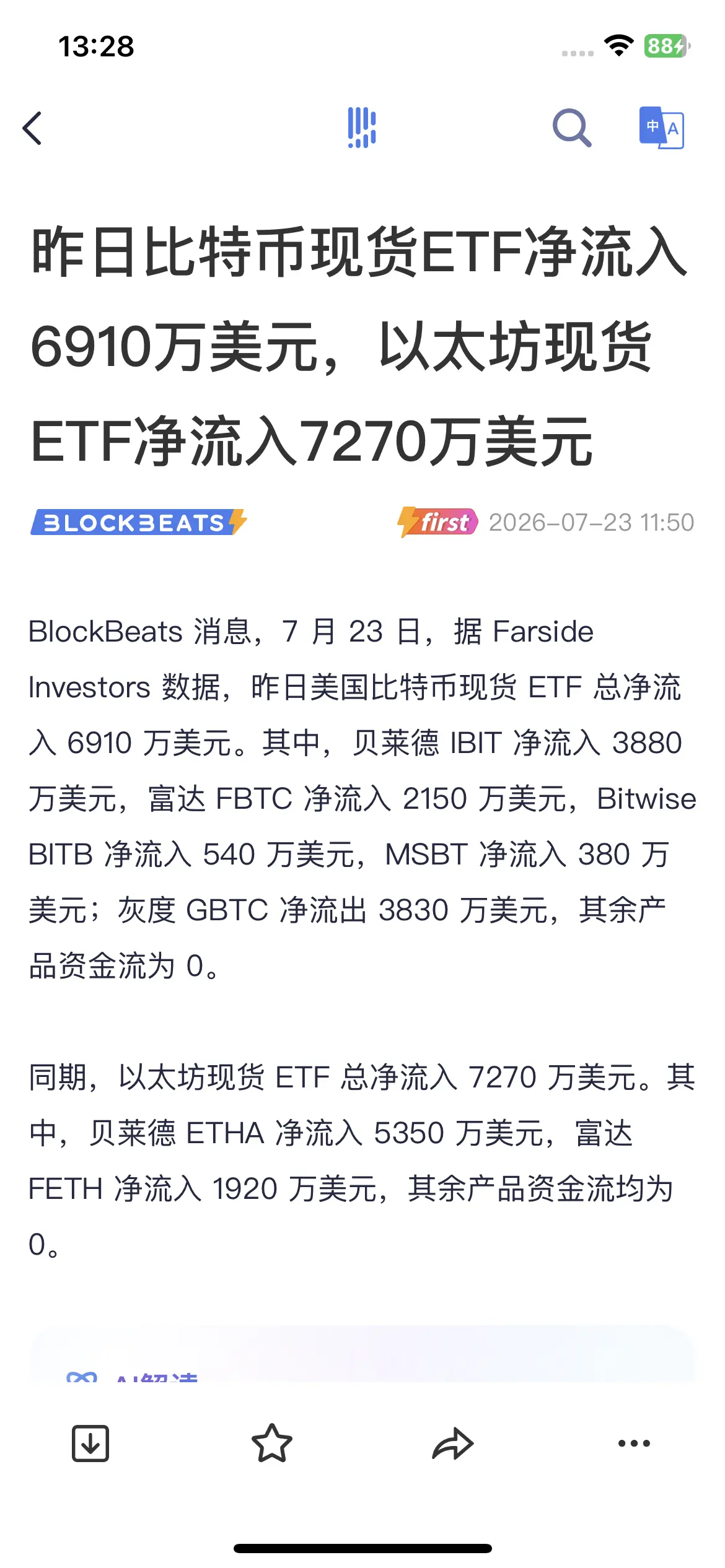Share this ETF news article

click(x=453, y=1443)
